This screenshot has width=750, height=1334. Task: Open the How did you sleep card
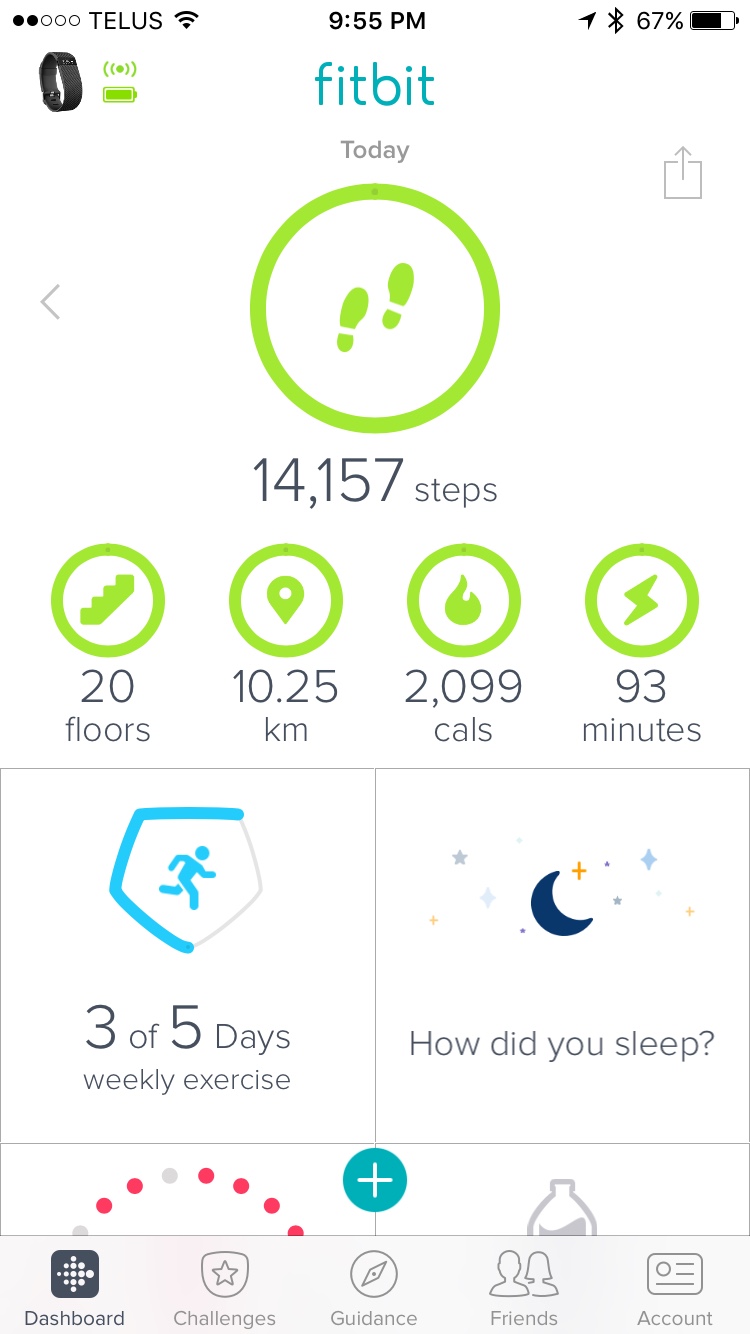pyautogui.click(x=562, y=955)
